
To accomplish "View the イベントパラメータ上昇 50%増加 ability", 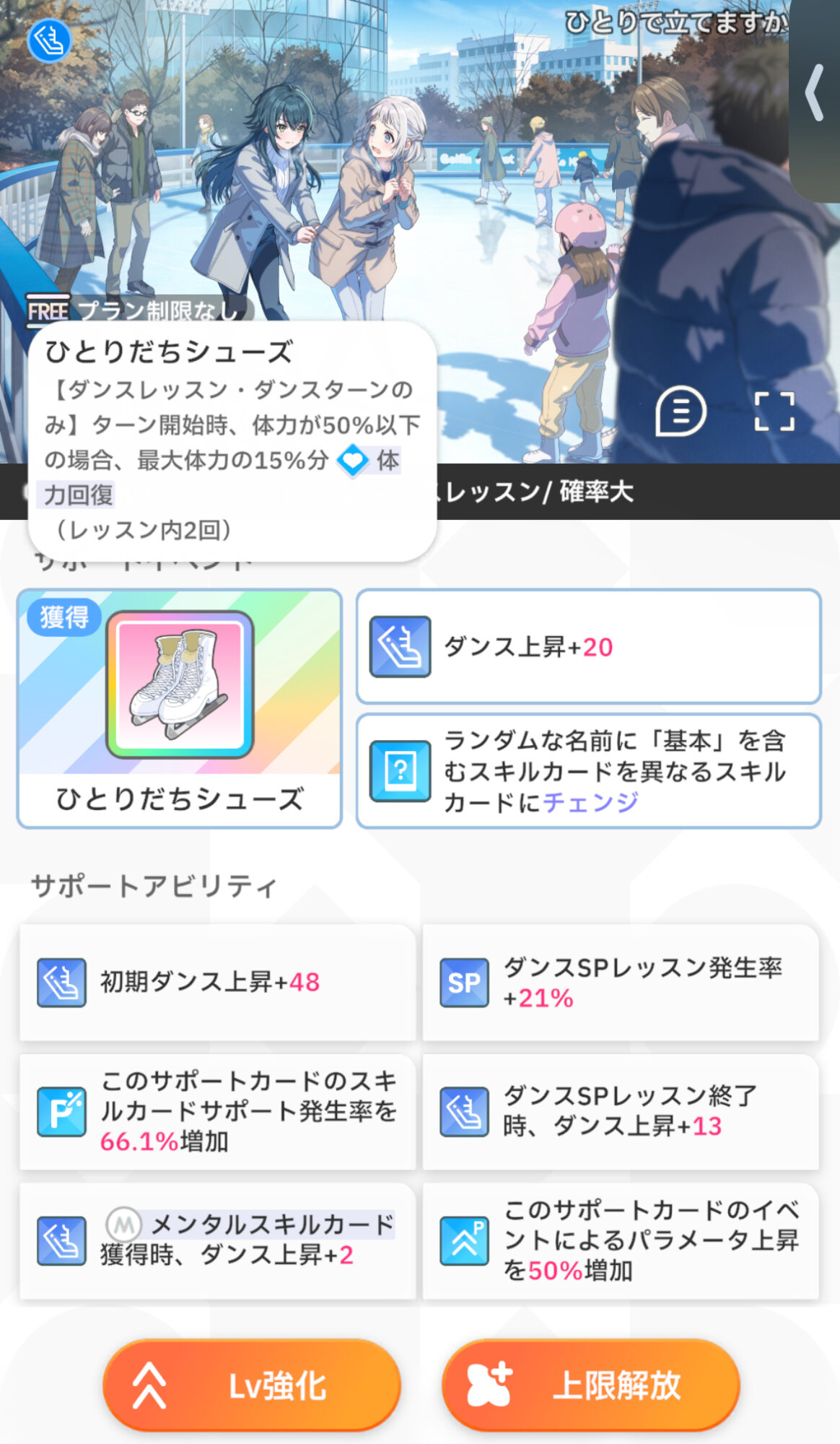I will pyautogui.click(x=621, y=1240).
